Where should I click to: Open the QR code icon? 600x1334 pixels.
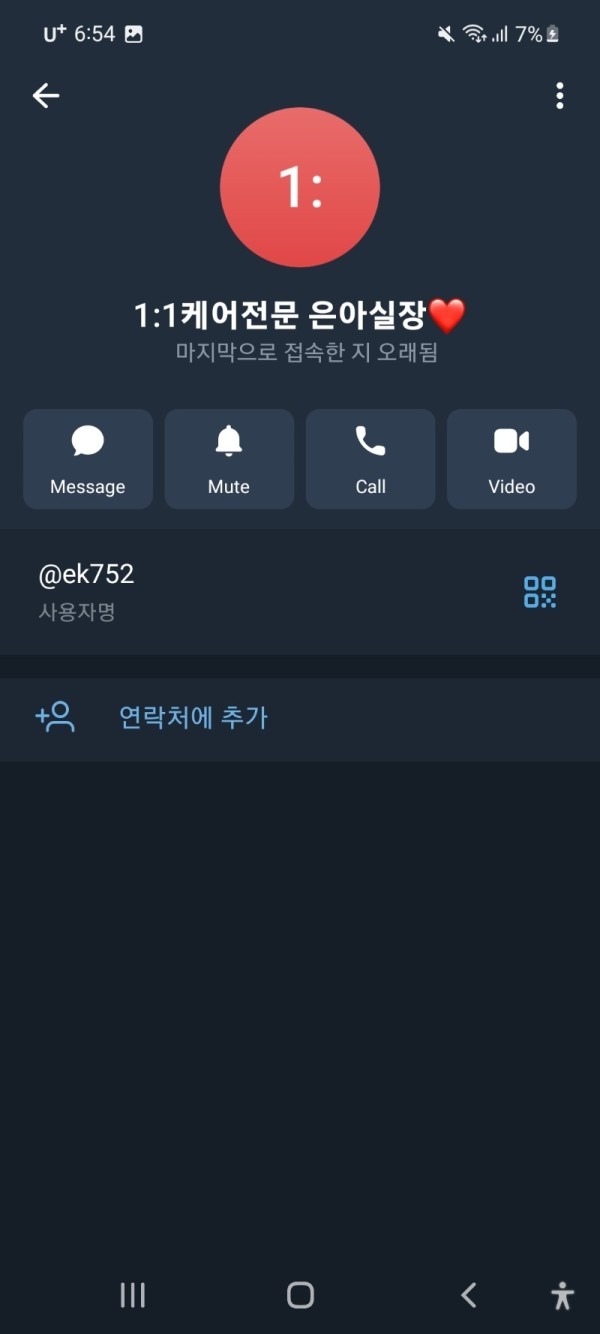click(540, 592)
